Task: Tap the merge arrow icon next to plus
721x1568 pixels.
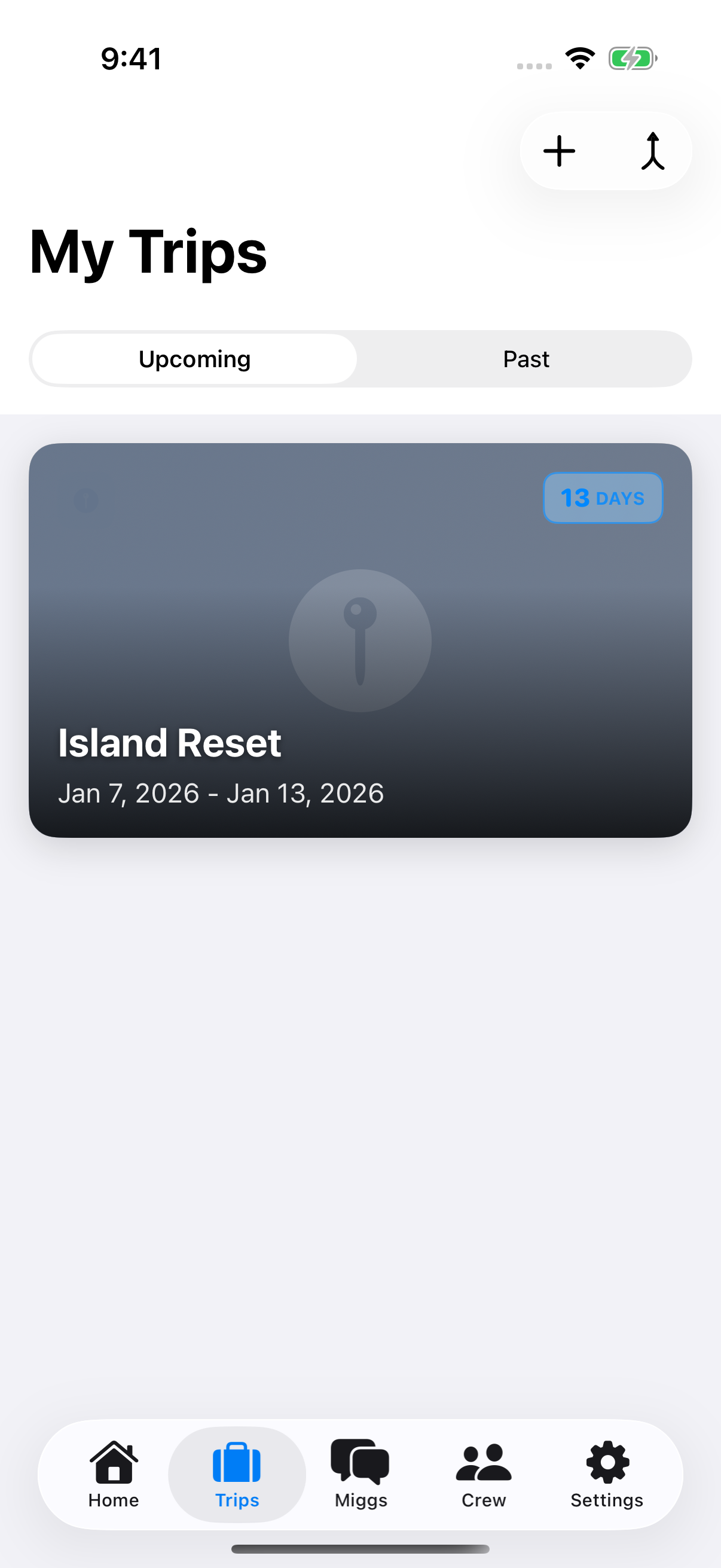Action: 653,150
